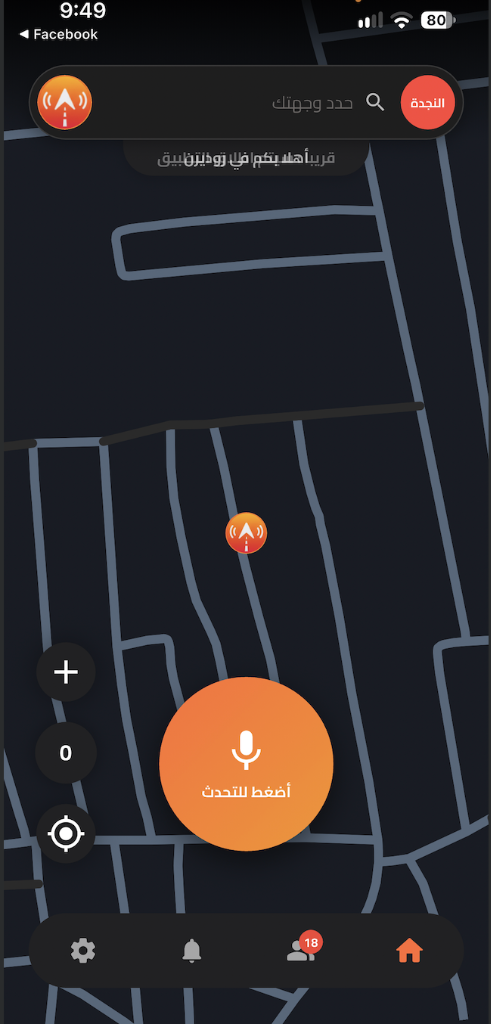This screenshot has width=491, height=1024.
Task: Recenter the map on my location
Action: pos(66,834)
